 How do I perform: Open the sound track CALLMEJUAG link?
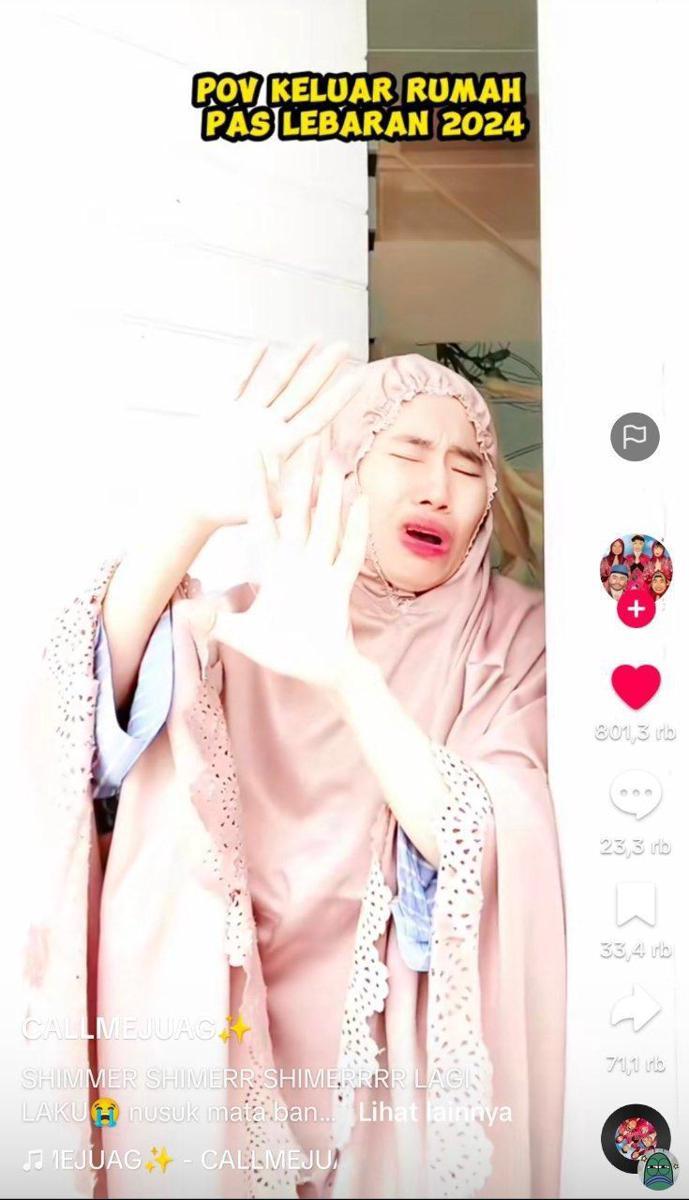point(180,1160)
